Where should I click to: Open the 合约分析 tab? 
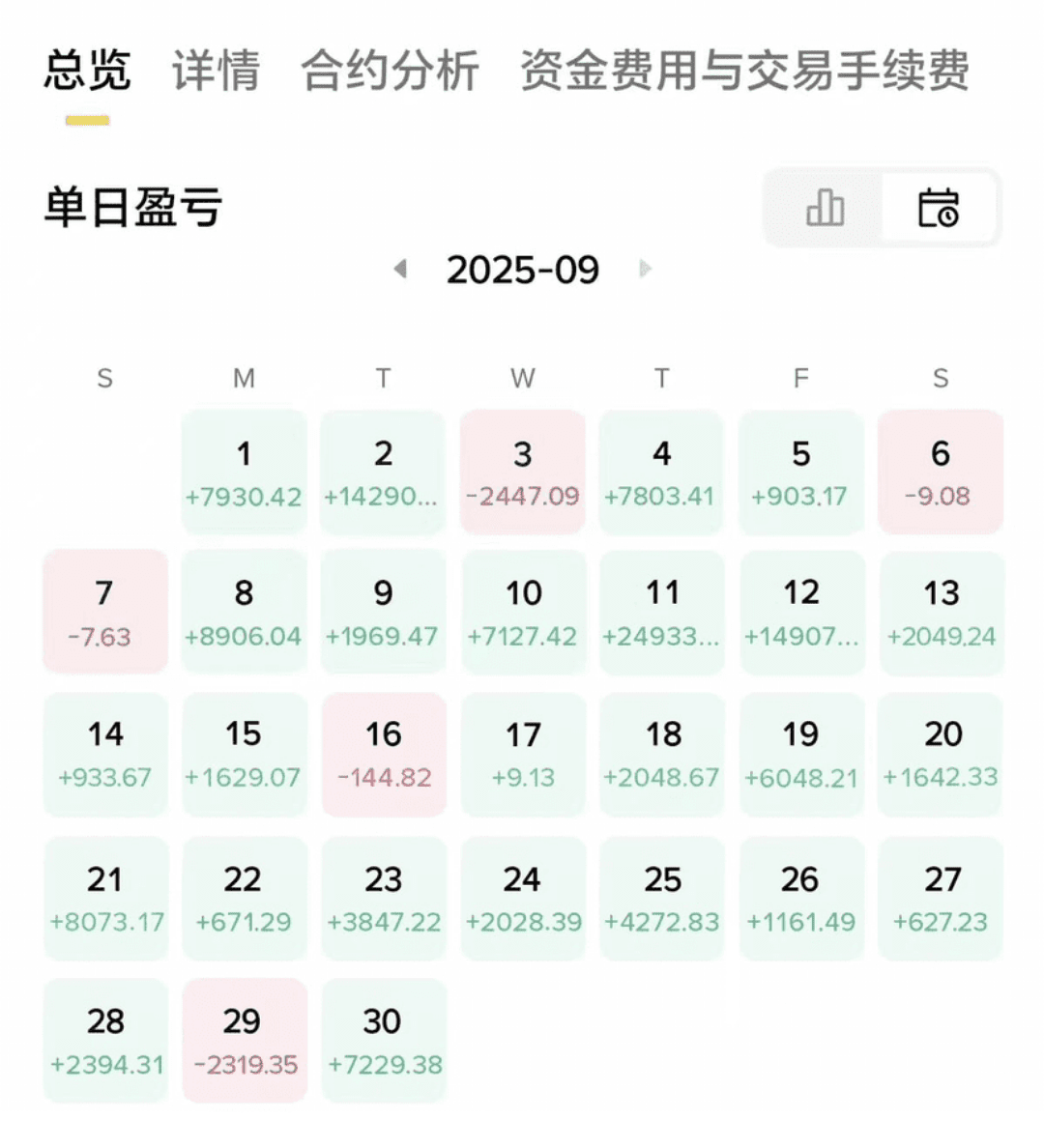pyautogui.click(x=390, y=71)
